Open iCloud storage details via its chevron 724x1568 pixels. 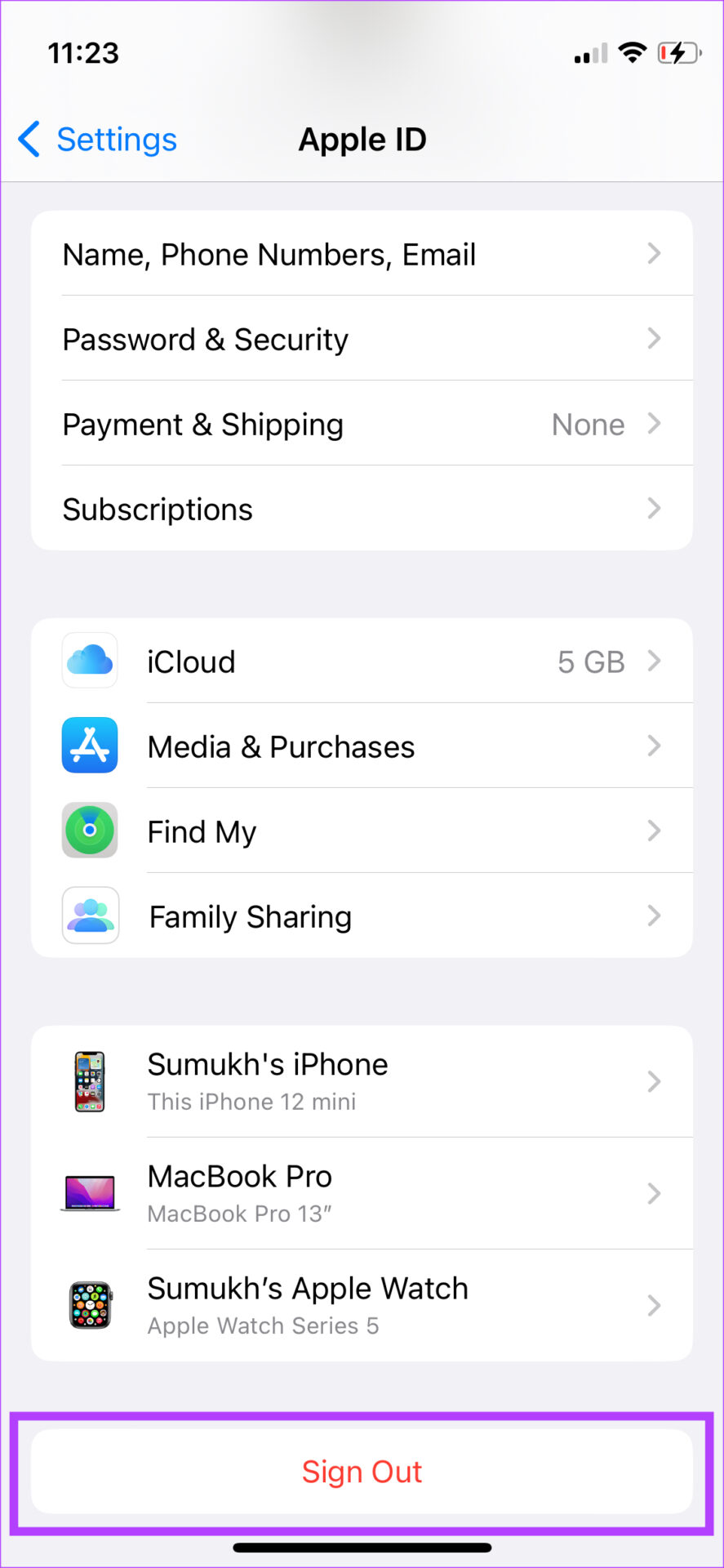tap(654, 661)
